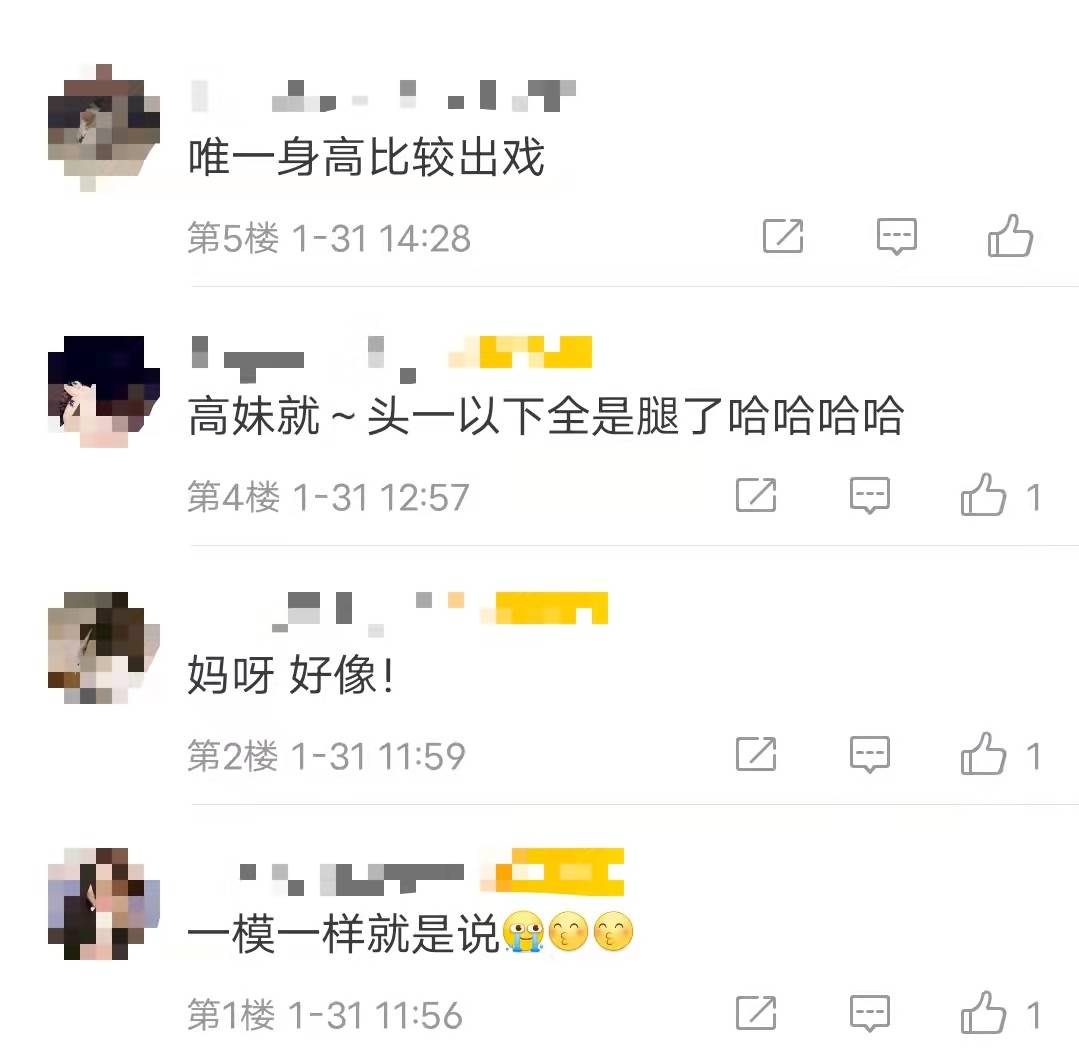Like the 妈呀 好像 comment
Viewport: 1079px width, 1050px height.
pos(984,755)
